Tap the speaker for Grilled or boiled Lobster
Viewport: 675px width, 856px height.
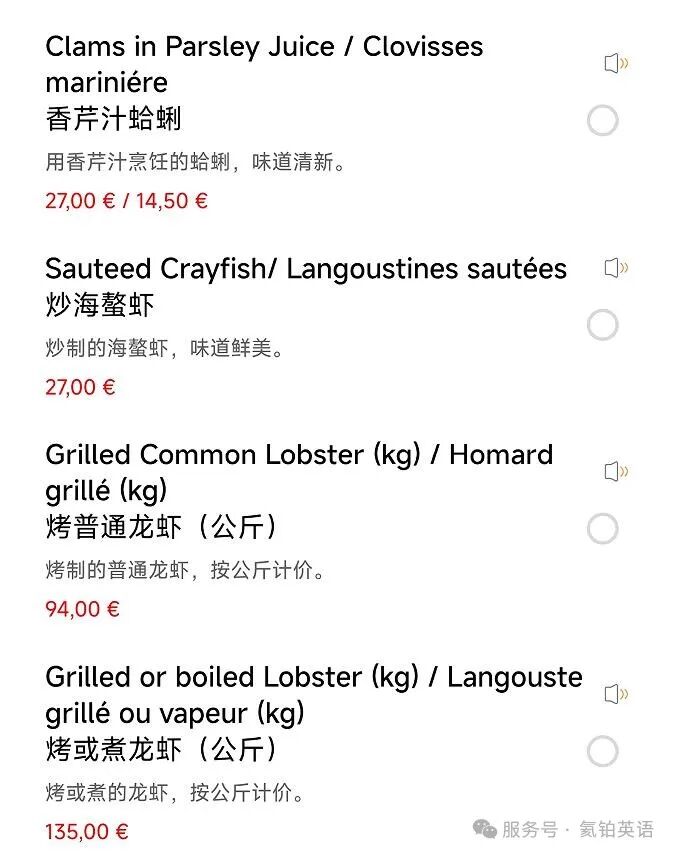(x=615, y=694)
